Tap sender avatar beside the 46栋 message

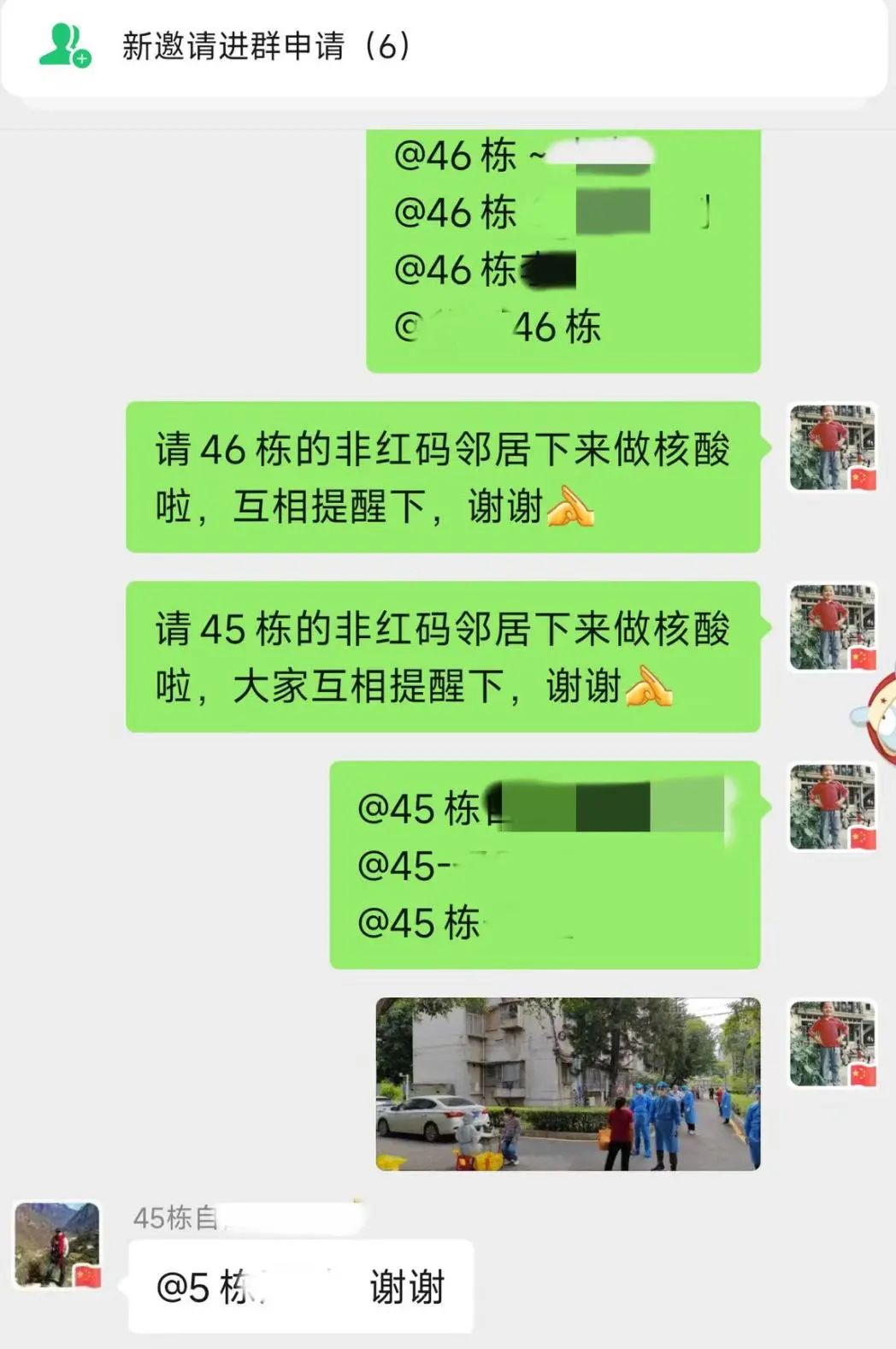[x=832, y=447]
